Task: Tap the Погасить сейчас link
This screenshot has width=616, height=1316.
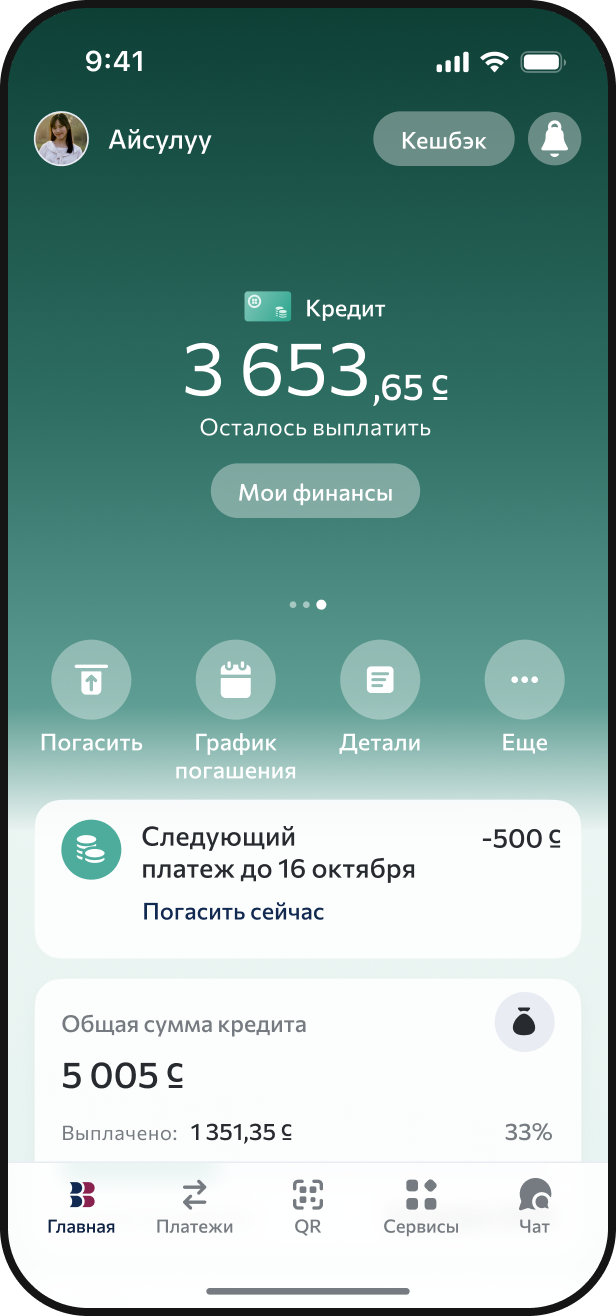Action: (x=233, y=911)
